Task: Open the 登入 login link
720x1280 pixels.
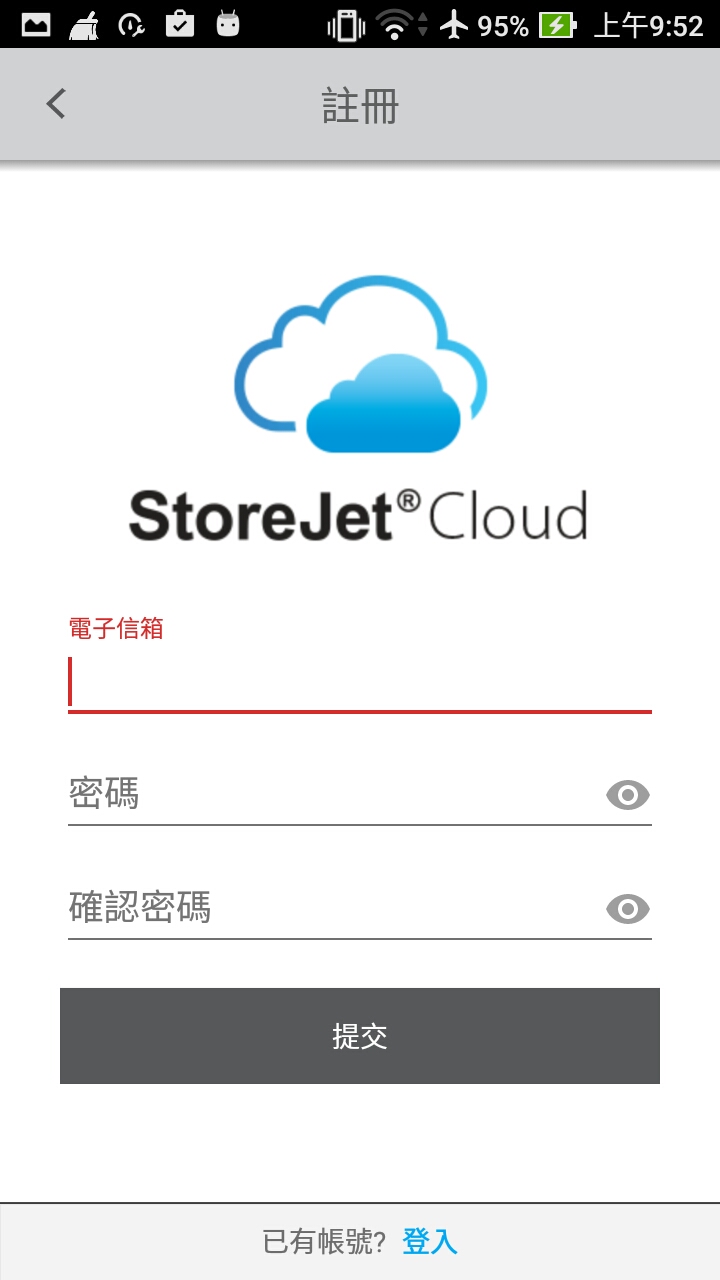Action: 430,1242
